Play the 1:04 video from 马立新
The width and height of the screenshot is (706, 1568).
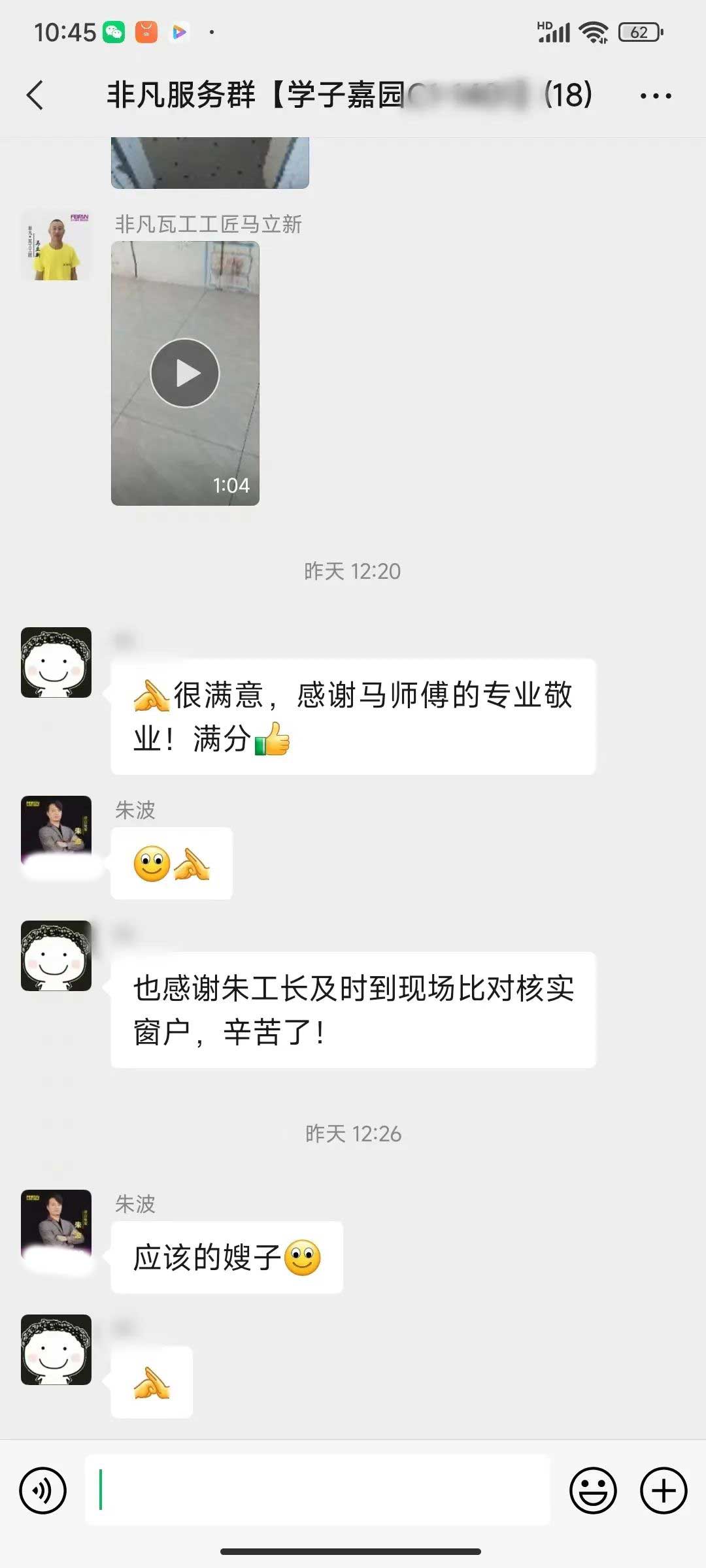185,373
